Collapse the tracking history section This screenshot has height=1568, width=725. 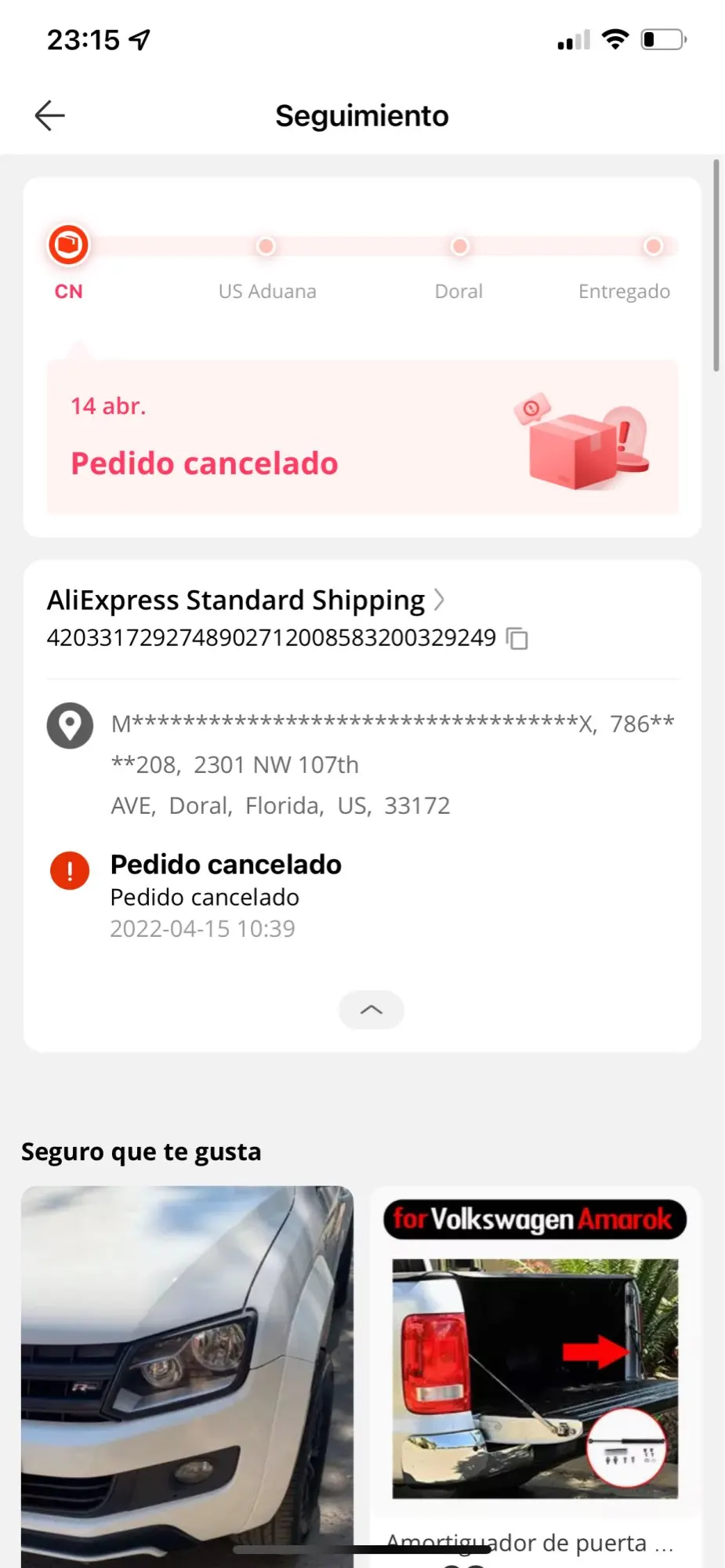pos(371,1010)
